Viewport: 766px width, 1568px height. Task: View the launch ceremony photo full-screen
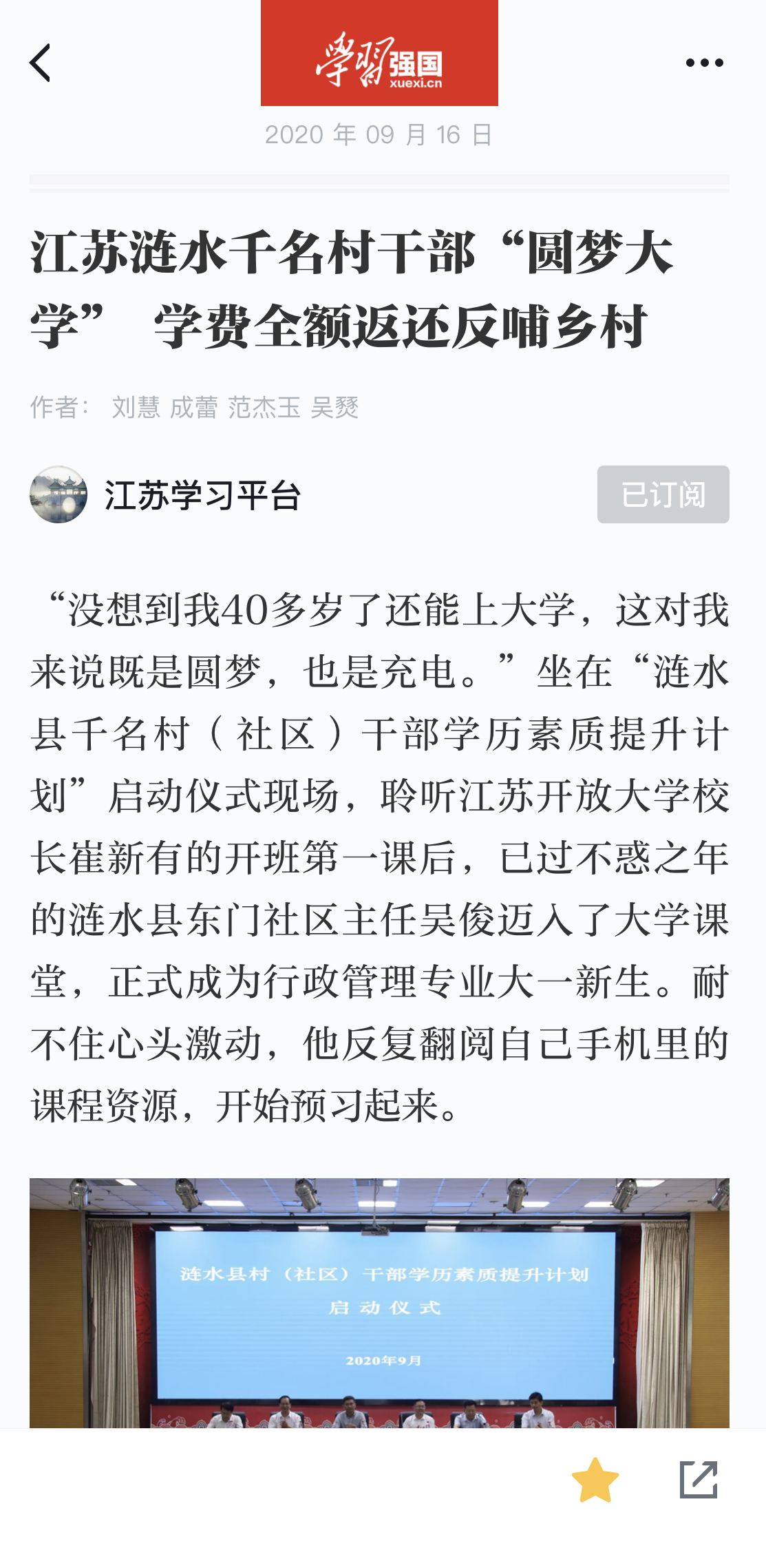pos(379,1302)
